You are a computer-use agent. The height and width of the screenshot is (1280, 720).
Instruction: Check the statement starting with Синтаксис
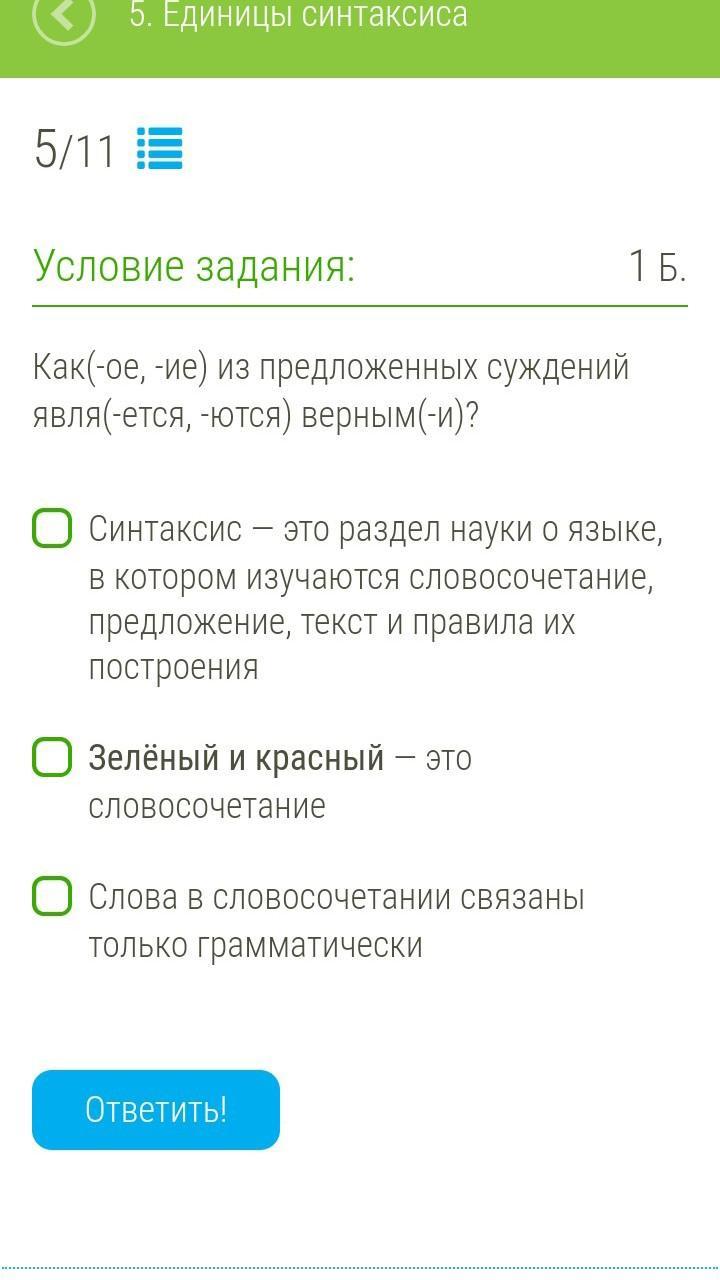click(x=52, y=528)
